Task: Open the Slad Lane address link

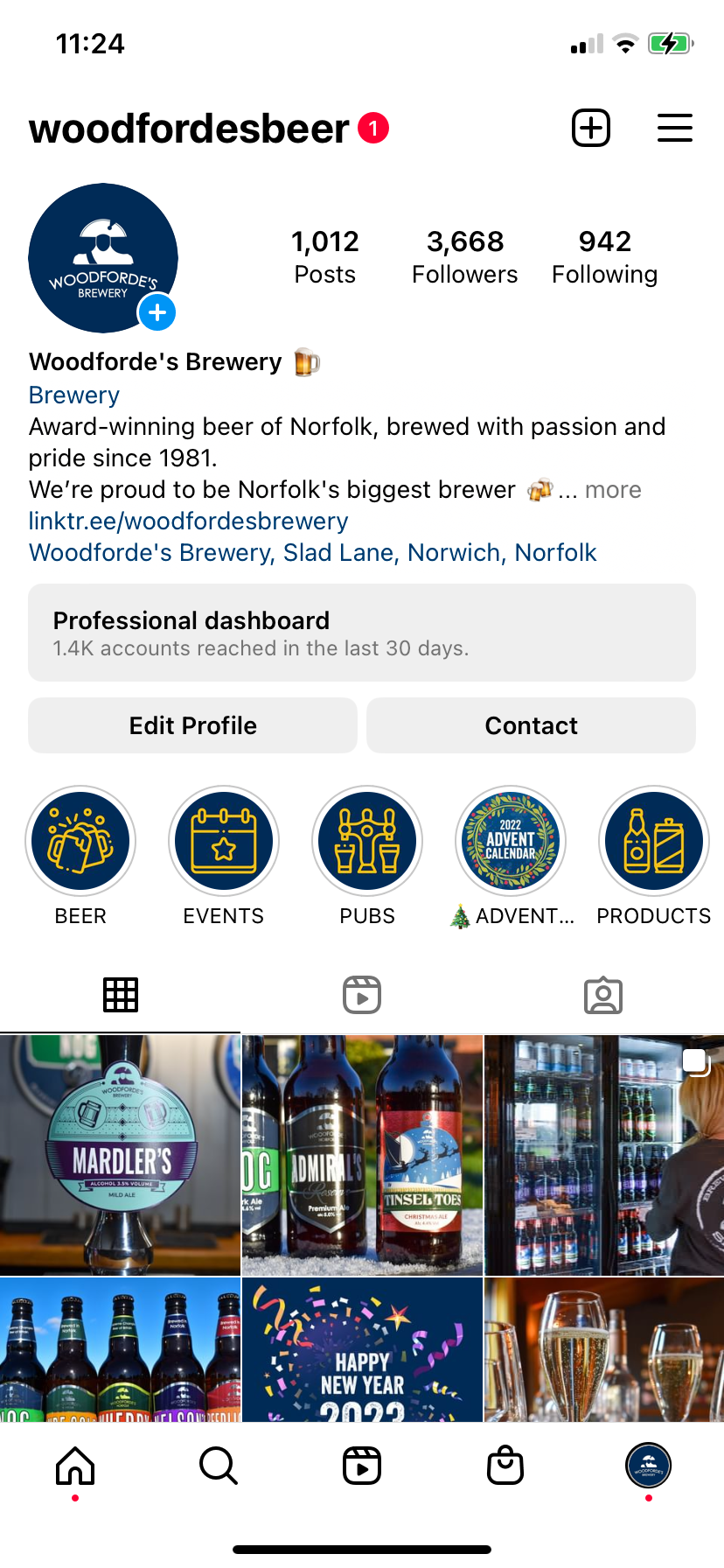Action: pos(312,553)
